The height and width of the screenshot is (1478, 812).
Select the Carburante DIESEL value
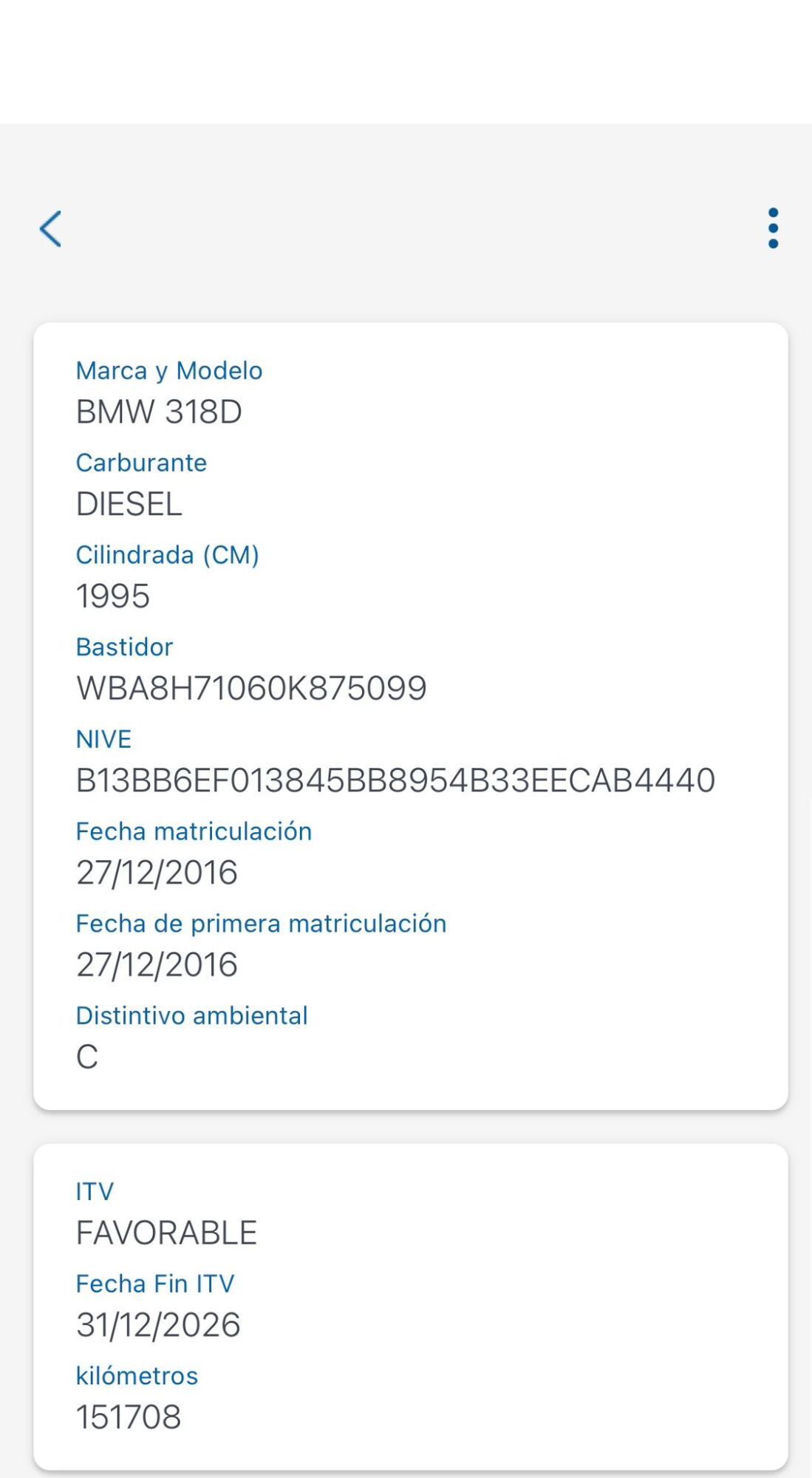(130, 505)
